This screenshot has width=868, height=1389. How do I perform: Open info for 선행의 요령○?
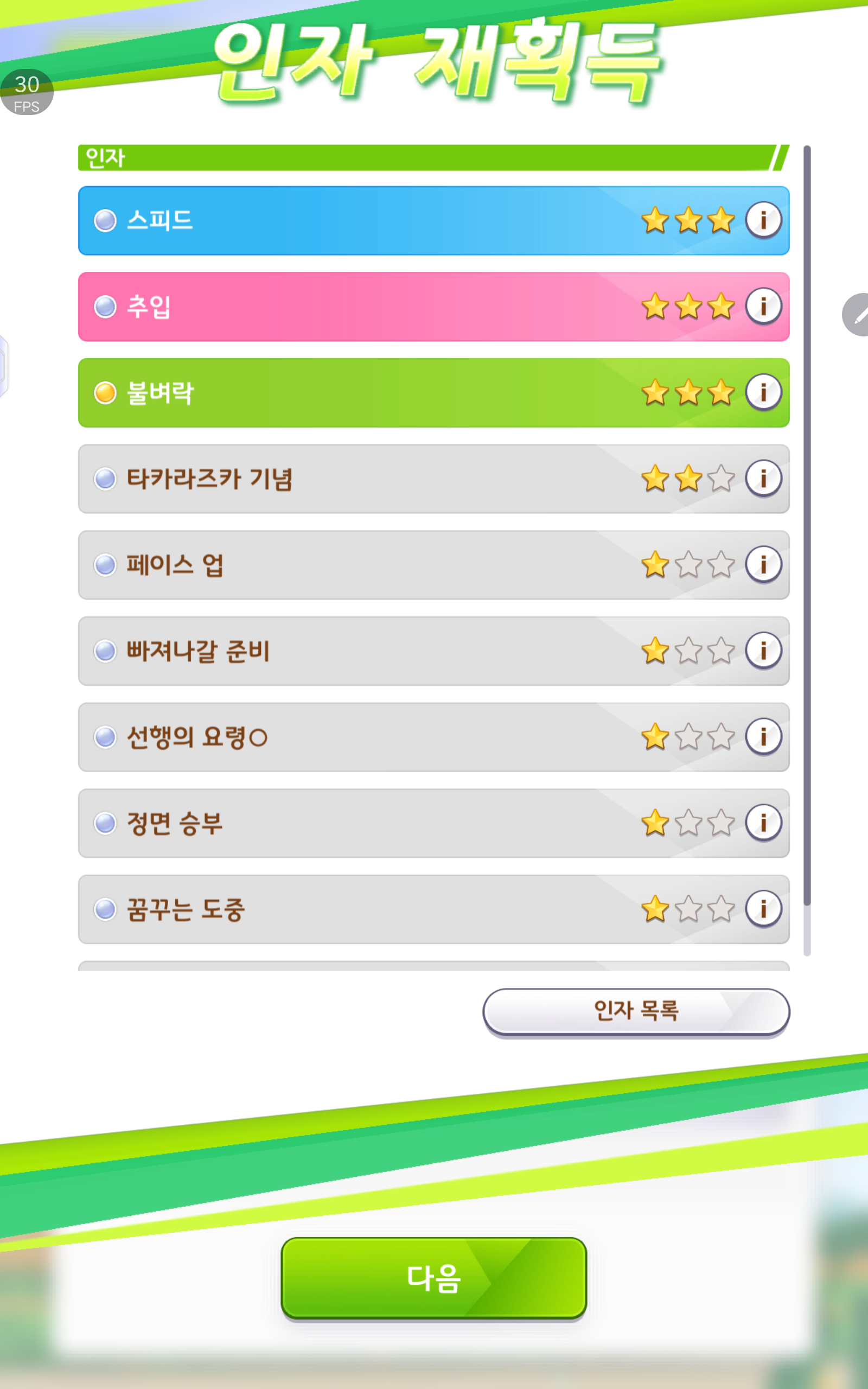(x=763, y=736)
